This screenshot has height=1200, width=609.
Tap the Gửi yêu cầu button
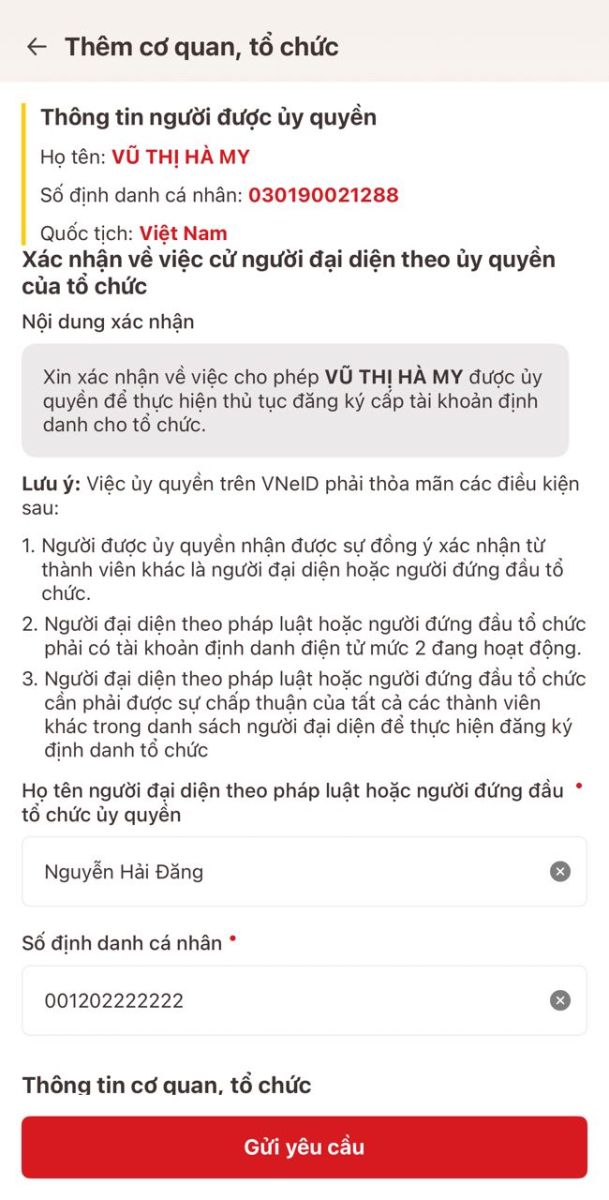click(304, 1147)
